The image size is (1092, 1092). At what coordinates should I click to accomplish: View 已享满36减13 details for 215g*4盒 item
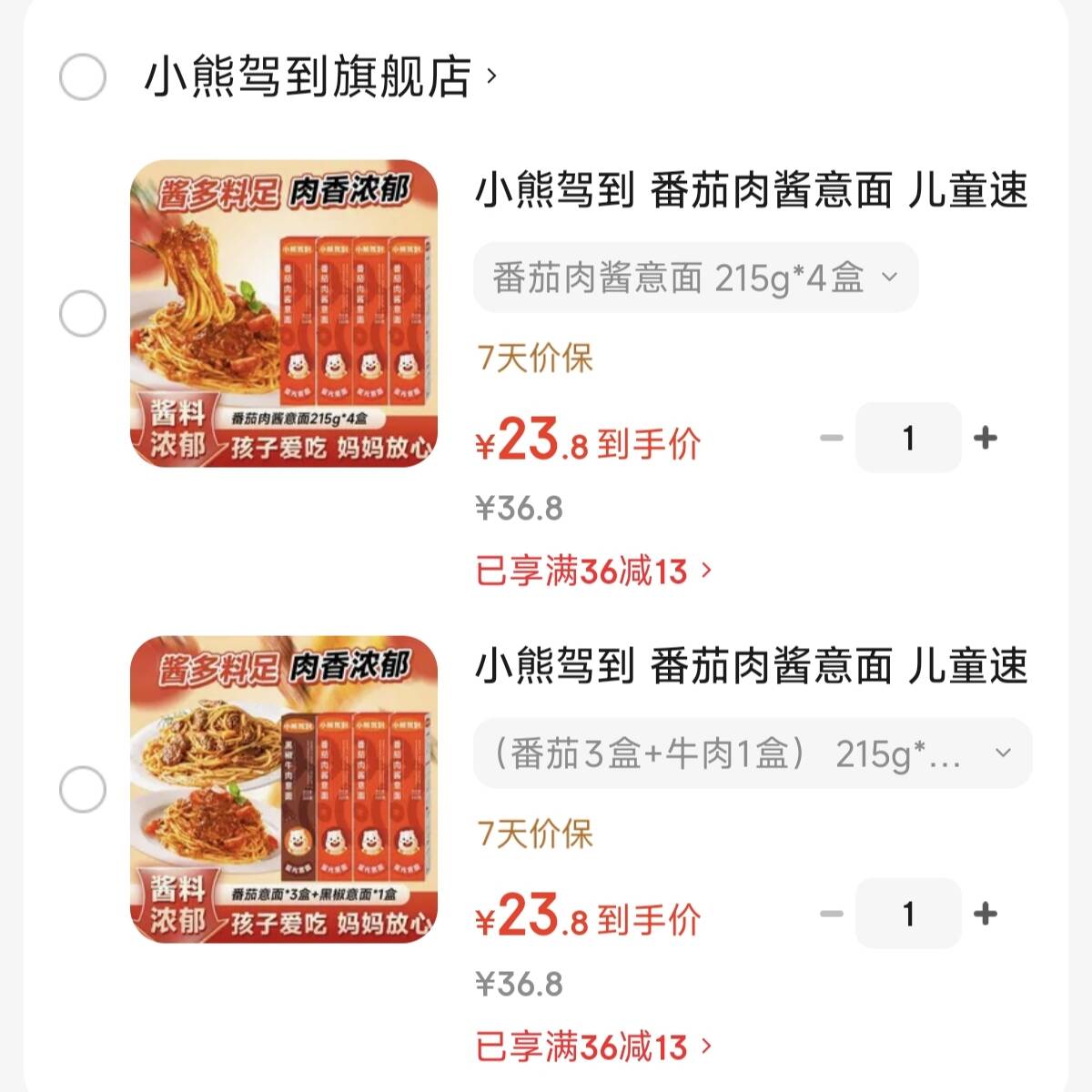(x=593, y=571)
